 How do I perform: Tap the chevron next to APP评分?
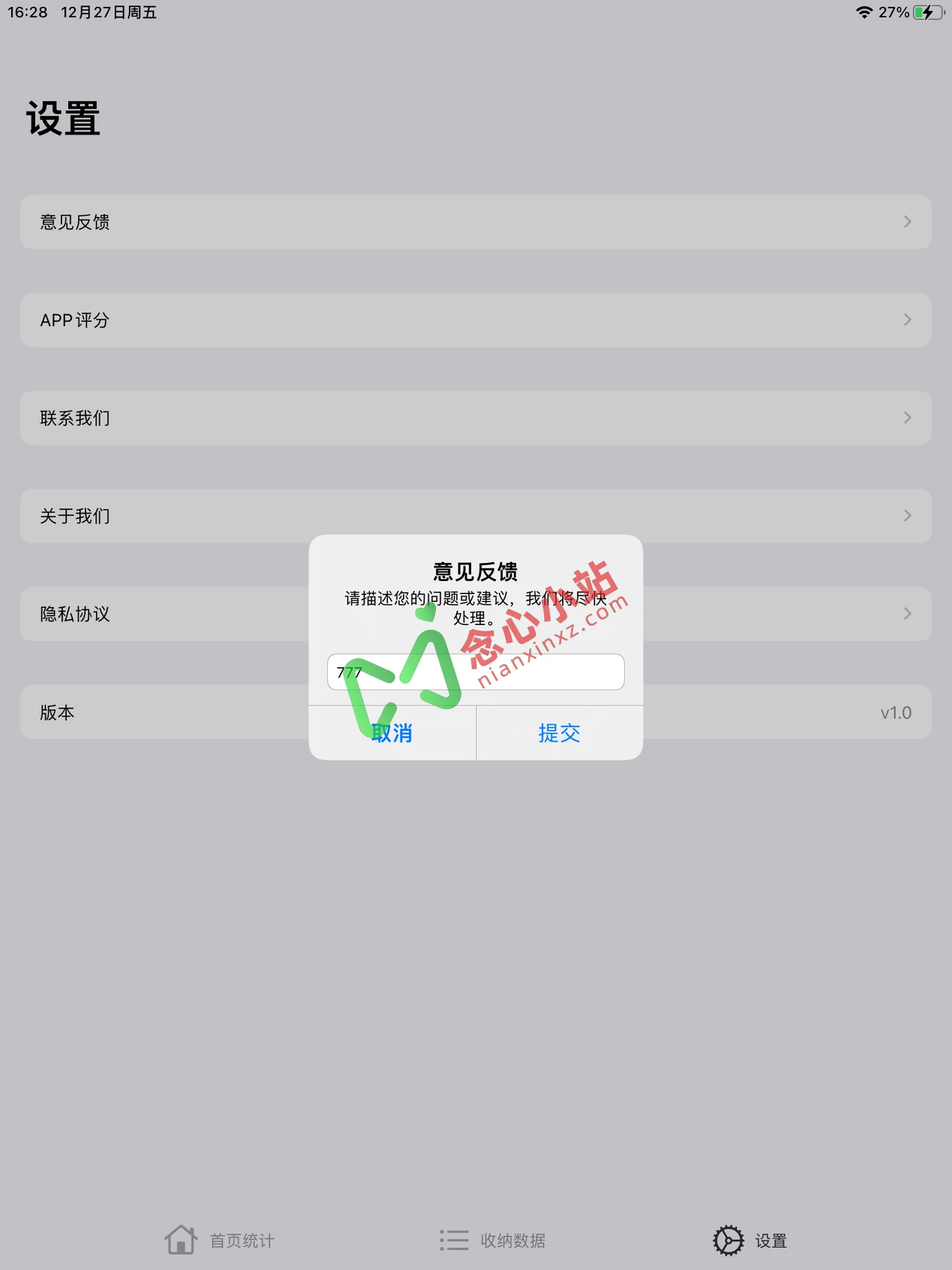tap(908, 320)
